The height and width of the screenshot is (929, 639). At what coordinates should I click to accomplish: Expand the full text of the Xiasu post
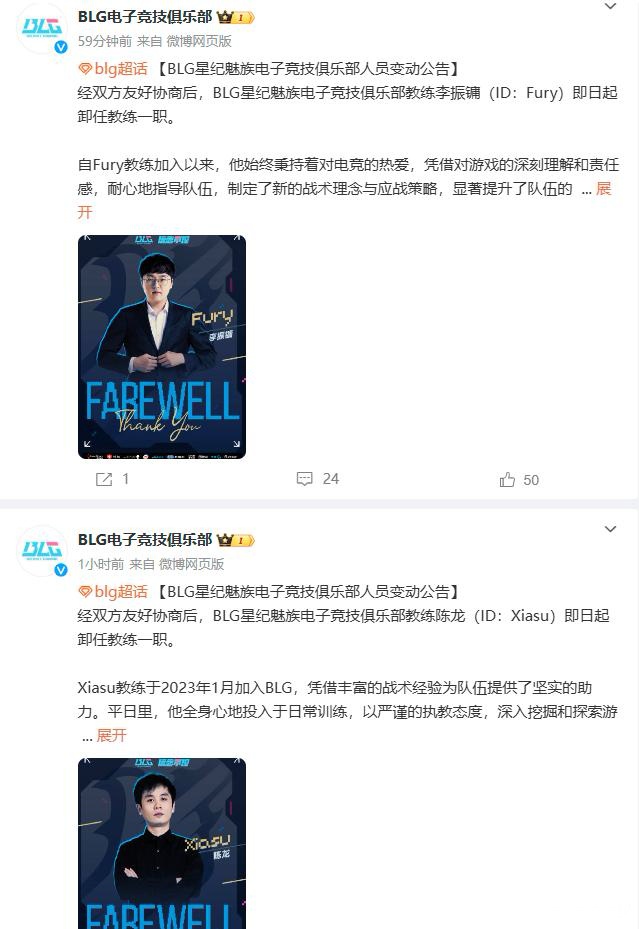(111, 735)
